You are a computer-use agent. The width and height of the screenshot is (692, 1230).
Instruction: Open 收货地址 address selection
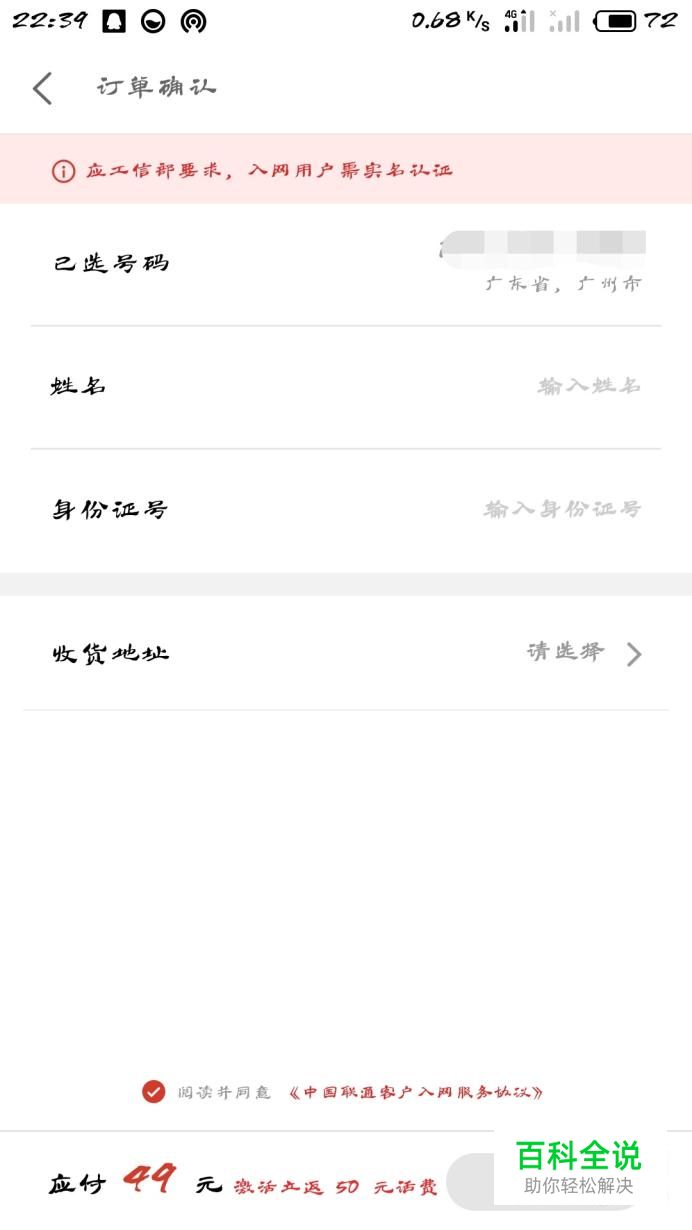tap(346, 653)
